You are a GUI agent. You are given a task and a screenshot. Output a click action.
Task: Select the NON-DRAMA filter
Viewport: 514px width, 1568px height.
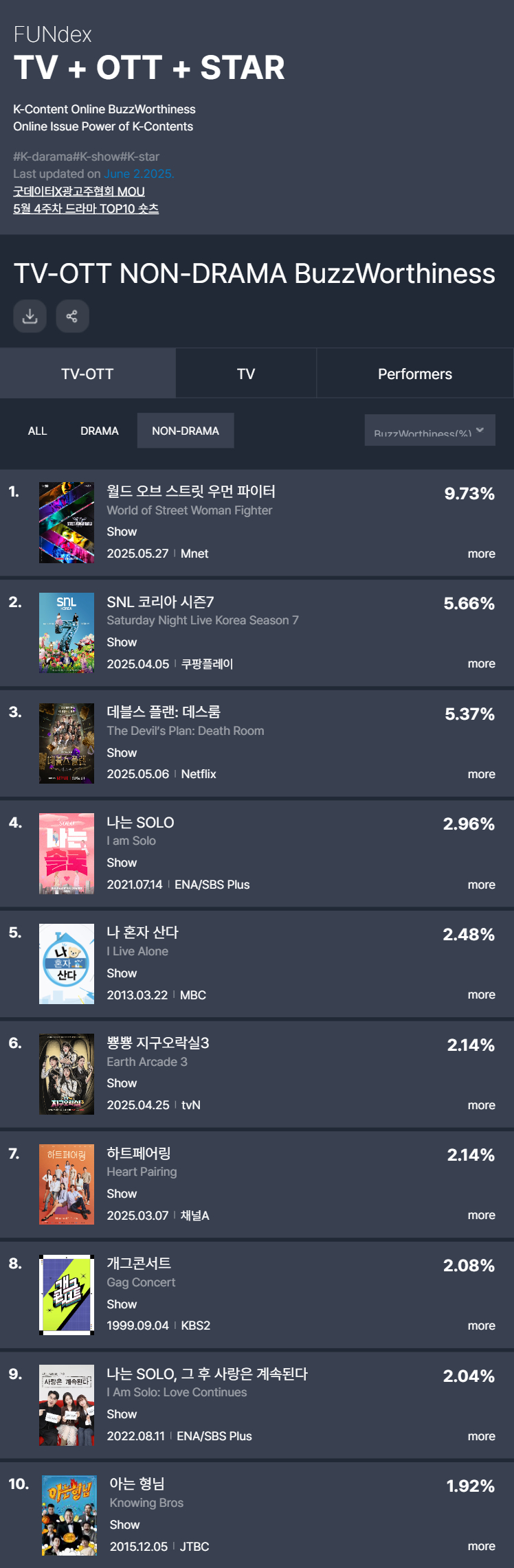[186, 431]
